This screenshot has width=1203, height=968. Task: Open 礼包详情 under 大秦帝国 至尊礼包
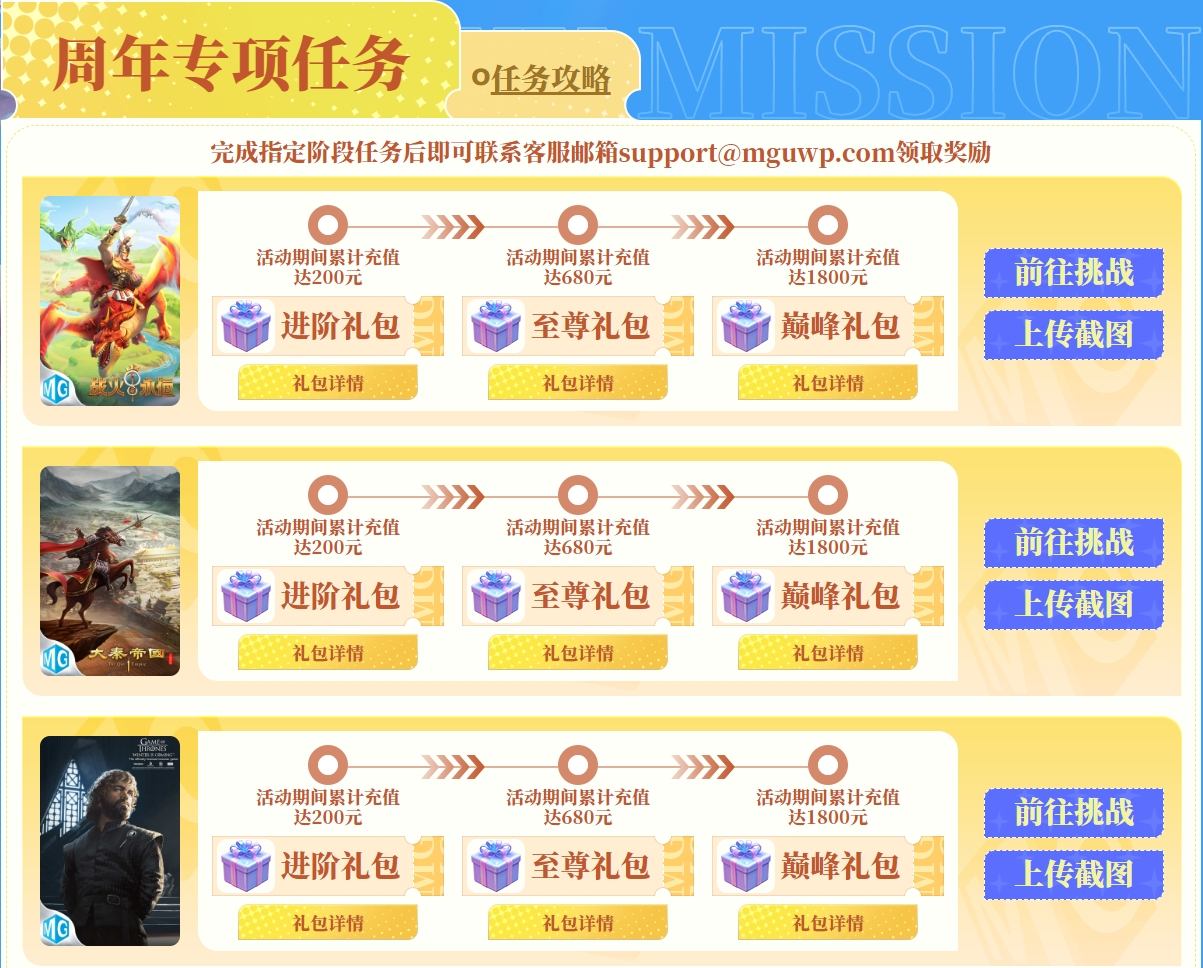click(577, 653)
